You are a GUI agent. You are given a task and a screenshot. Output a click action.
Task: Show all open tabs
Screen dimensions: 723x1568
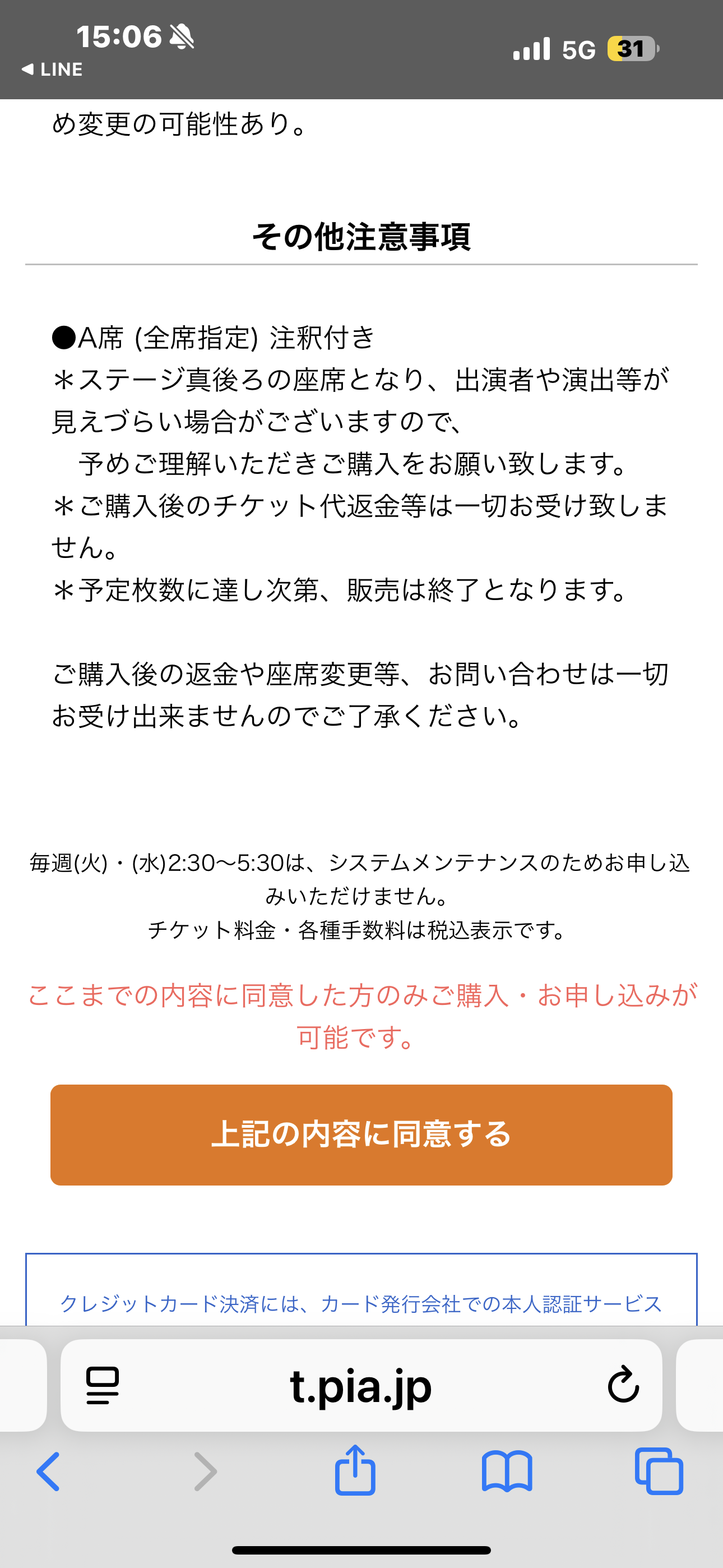click(659, 1471)
